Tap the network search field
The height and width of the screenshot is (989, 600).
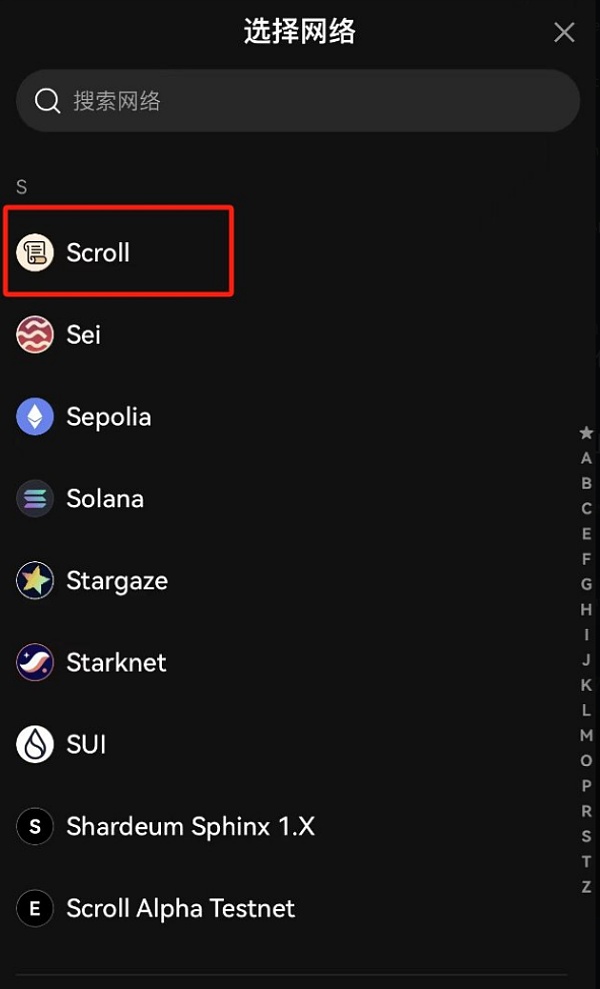coord(298,101)
